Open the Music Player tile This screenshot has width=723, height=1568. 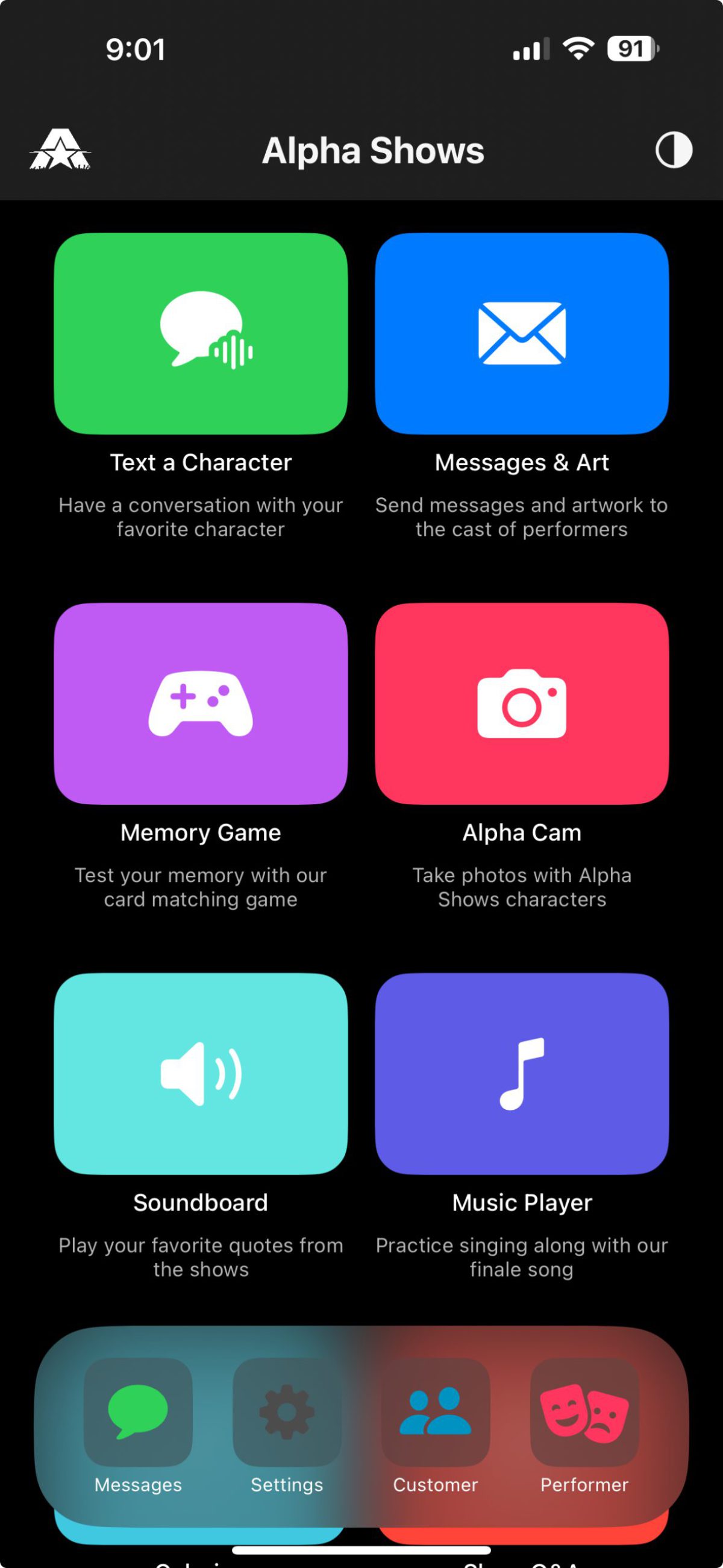pyautogui.click(x=522, y=1074)
